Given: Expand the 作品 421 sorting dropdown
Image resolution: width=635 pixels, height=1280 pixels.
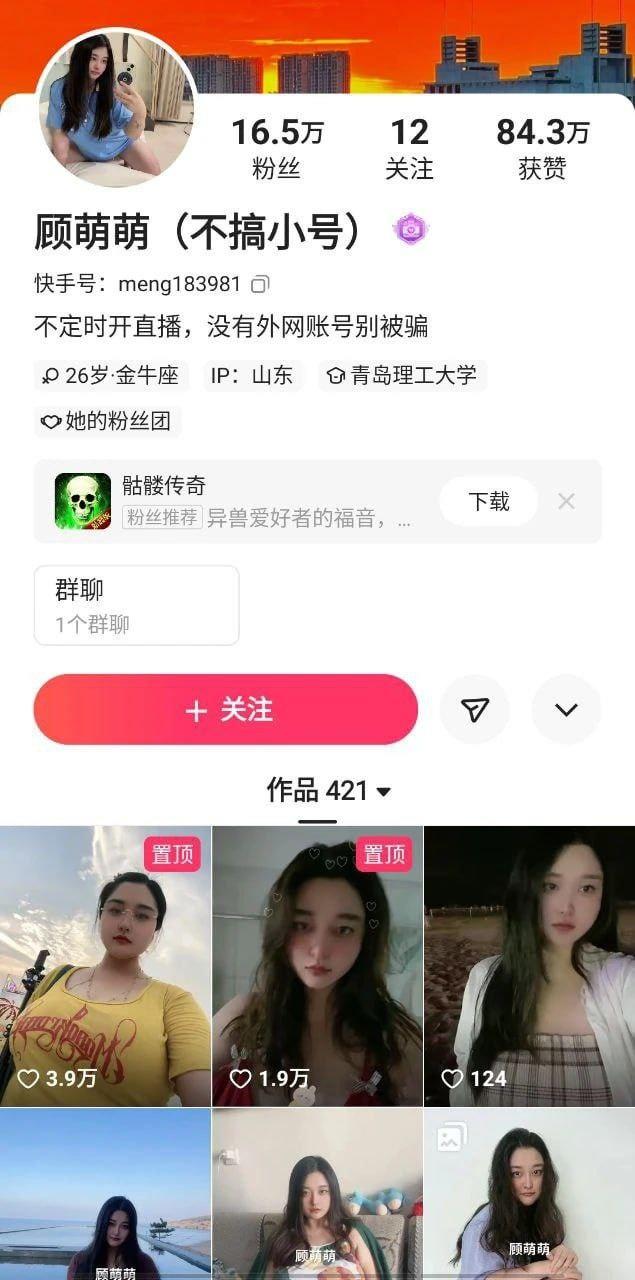Looking at the screenshot, I should [328, 791].
